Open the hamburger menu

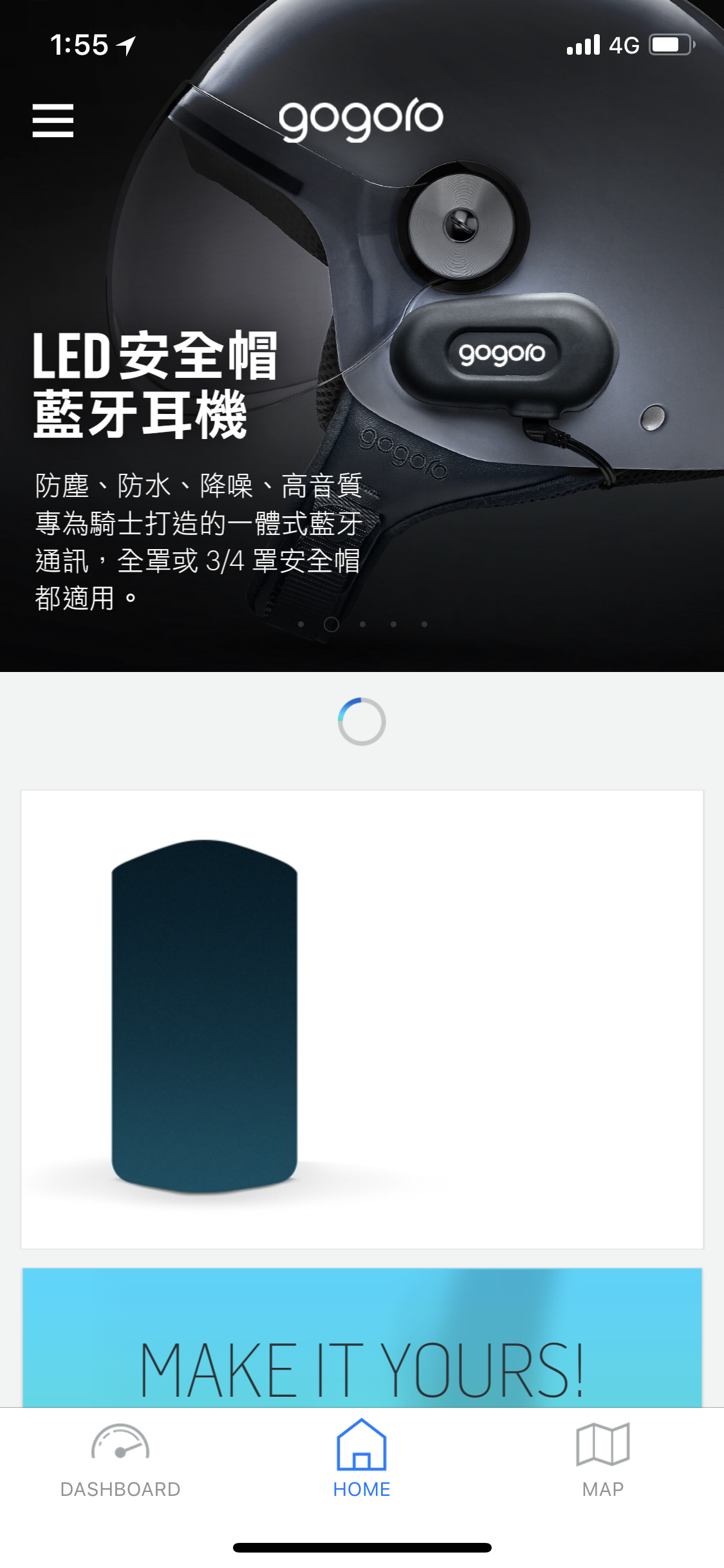point(53,120)
